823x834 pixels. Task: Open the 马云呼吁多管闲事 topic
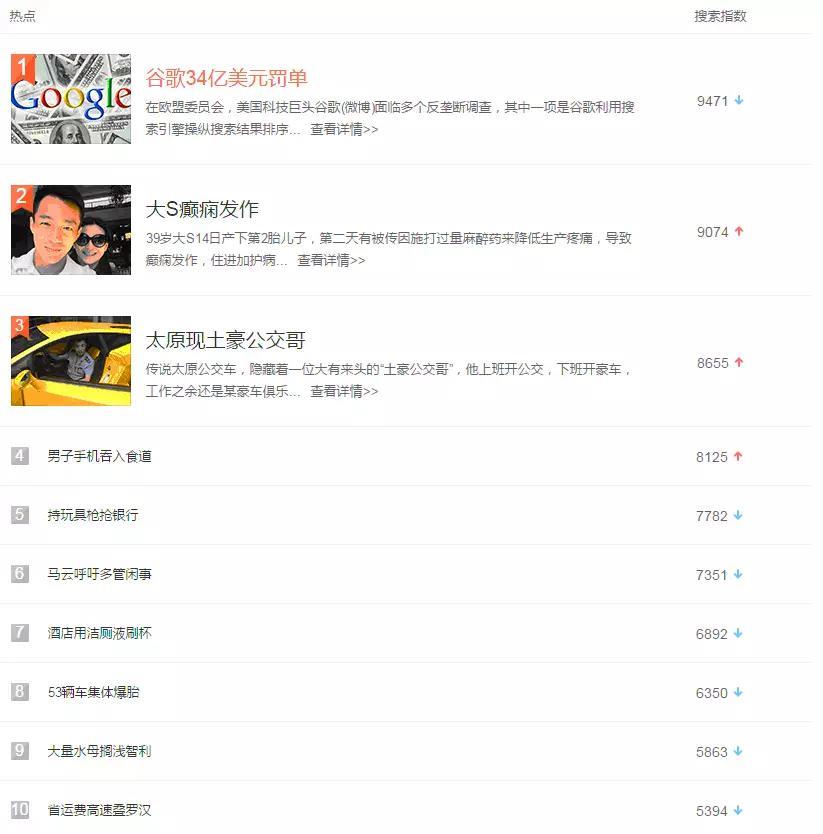[99, 574]
